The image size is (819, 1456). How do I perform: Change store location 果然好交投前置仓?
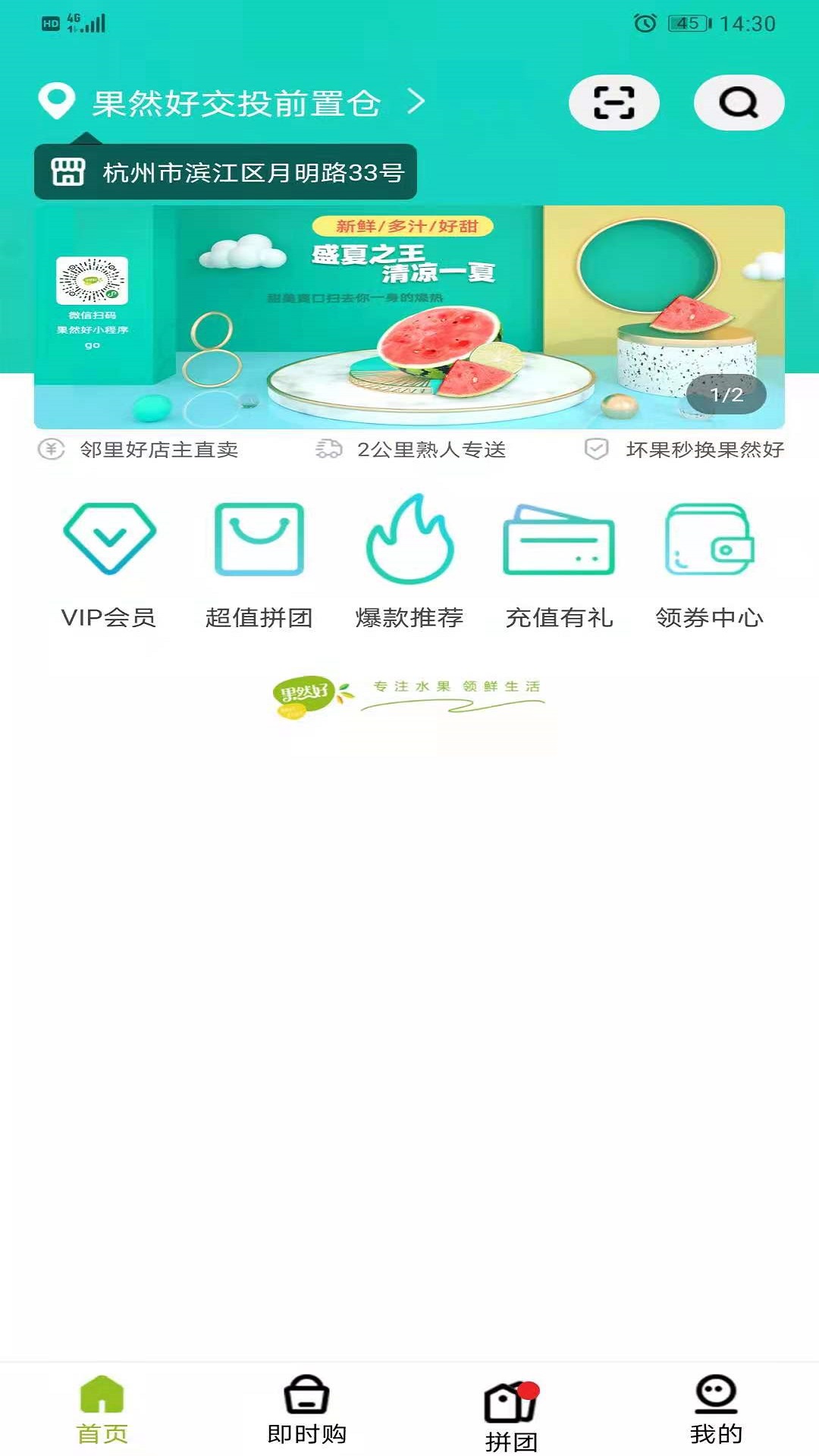[x=234, y=102]
